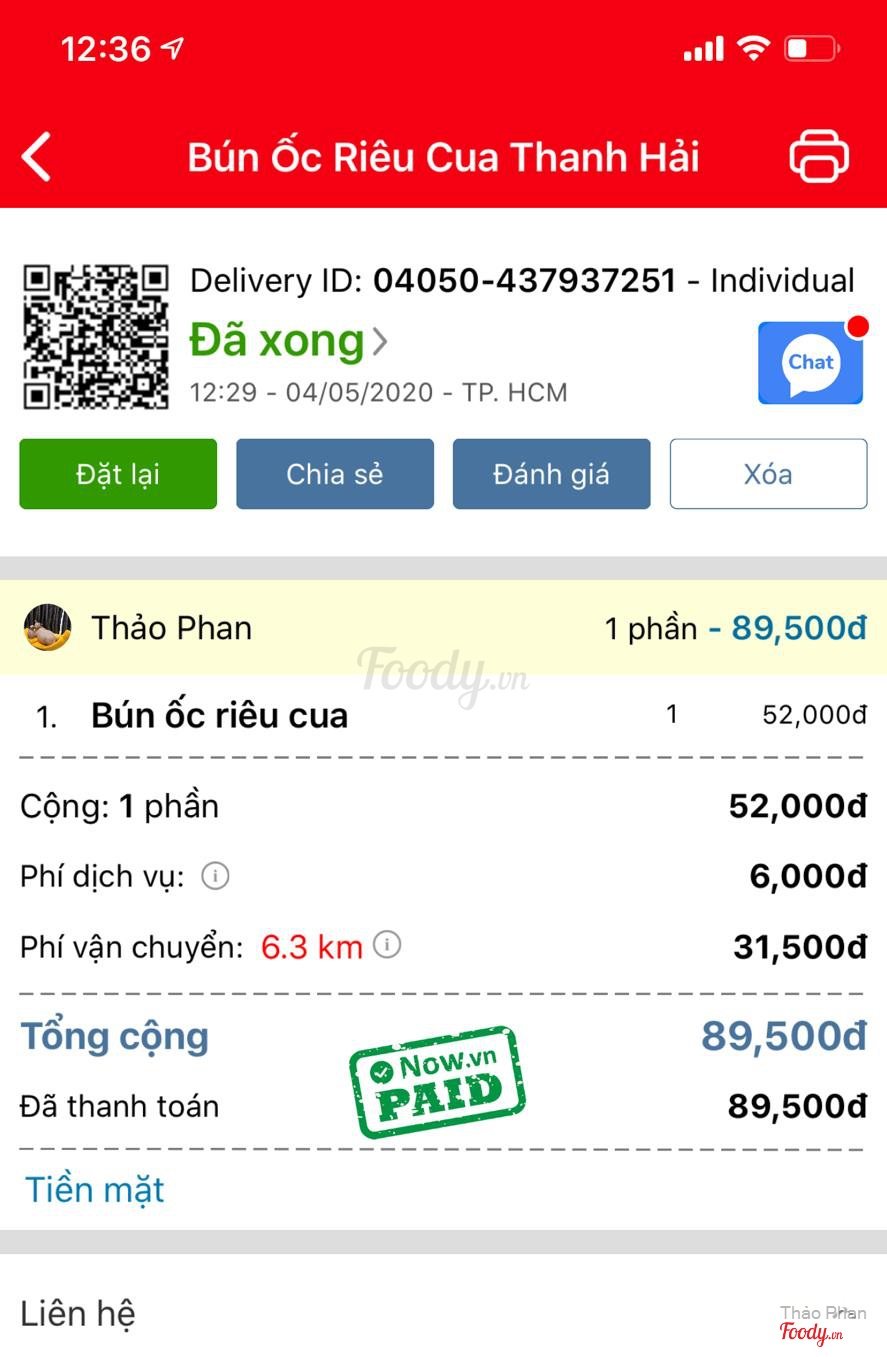View info for Phí vận chuyển

[x=387, y=944]
